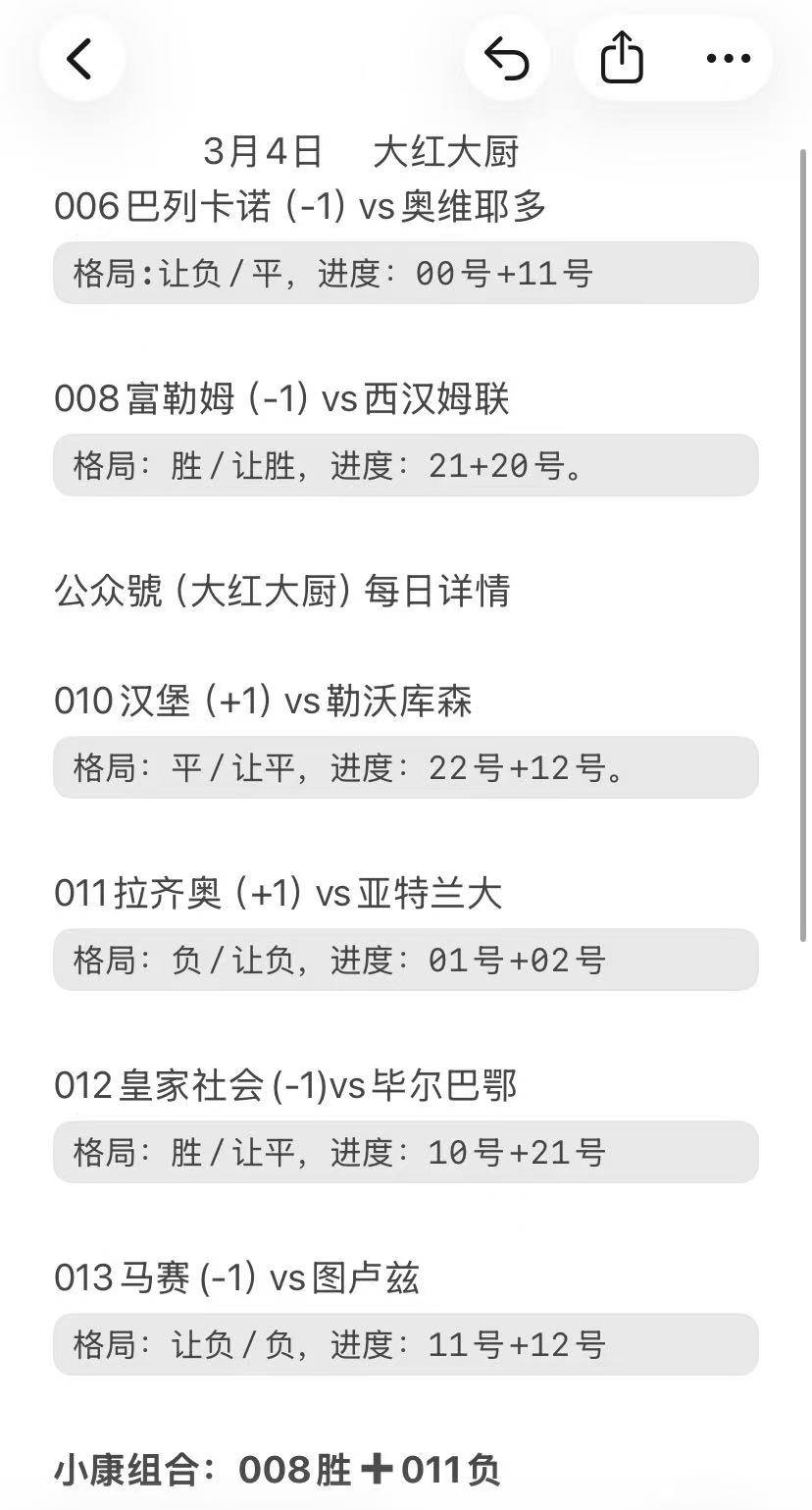Open the share icon

point(619,58)
